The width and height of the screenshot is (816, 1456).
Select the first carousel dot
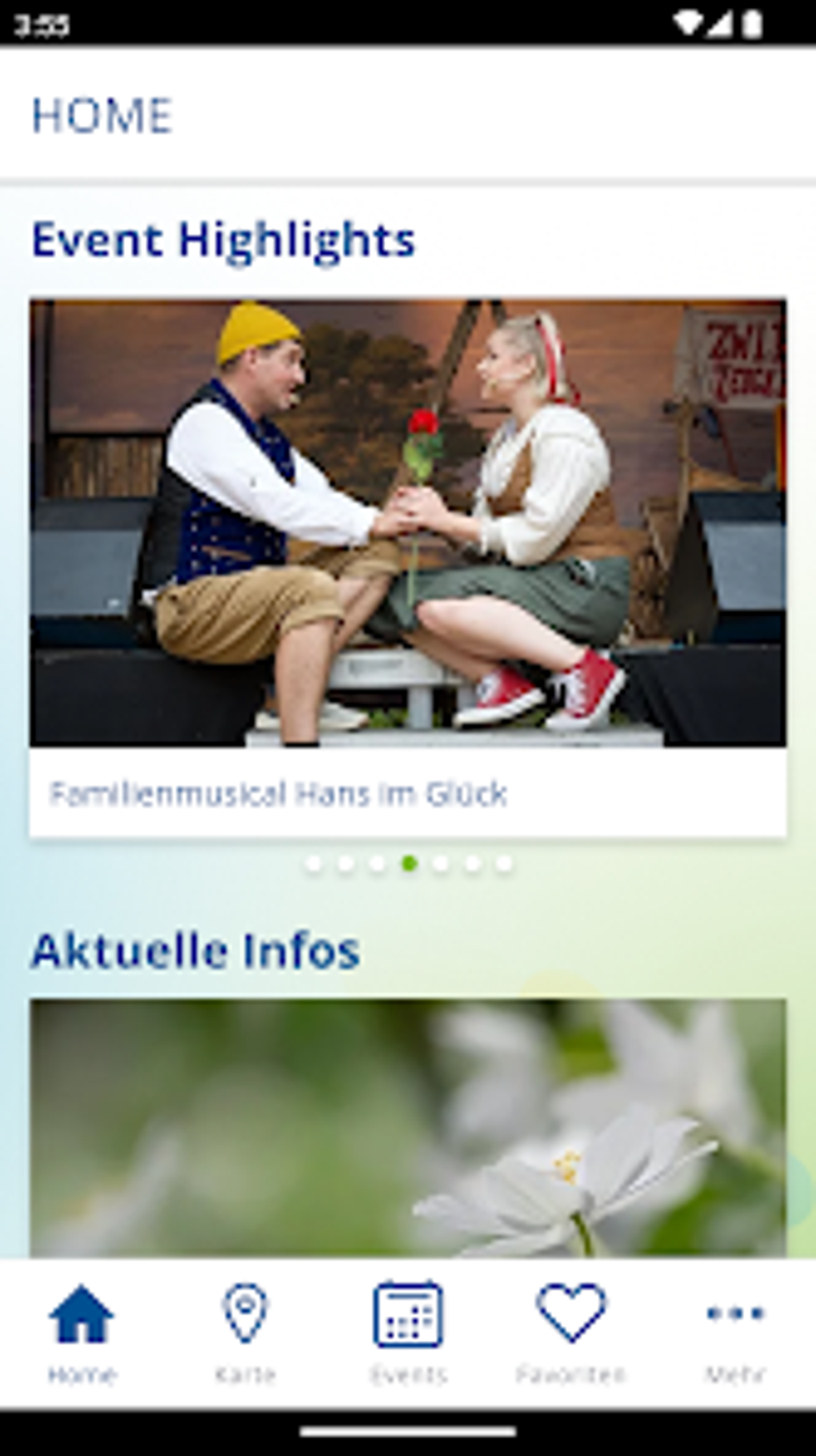(314, 862)
